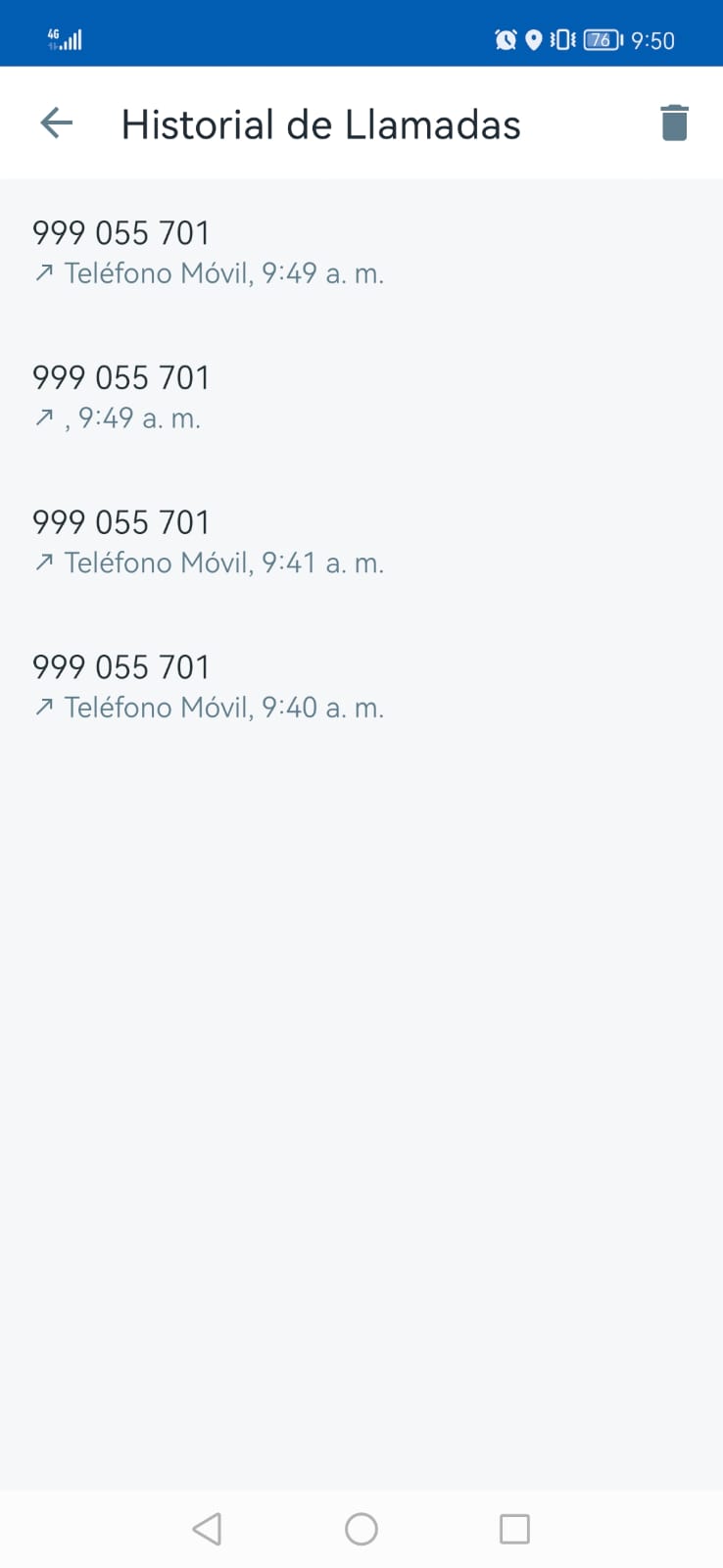Open the 9:49 a. m. call without label
723x1568 pixels.
coord(361,397)
